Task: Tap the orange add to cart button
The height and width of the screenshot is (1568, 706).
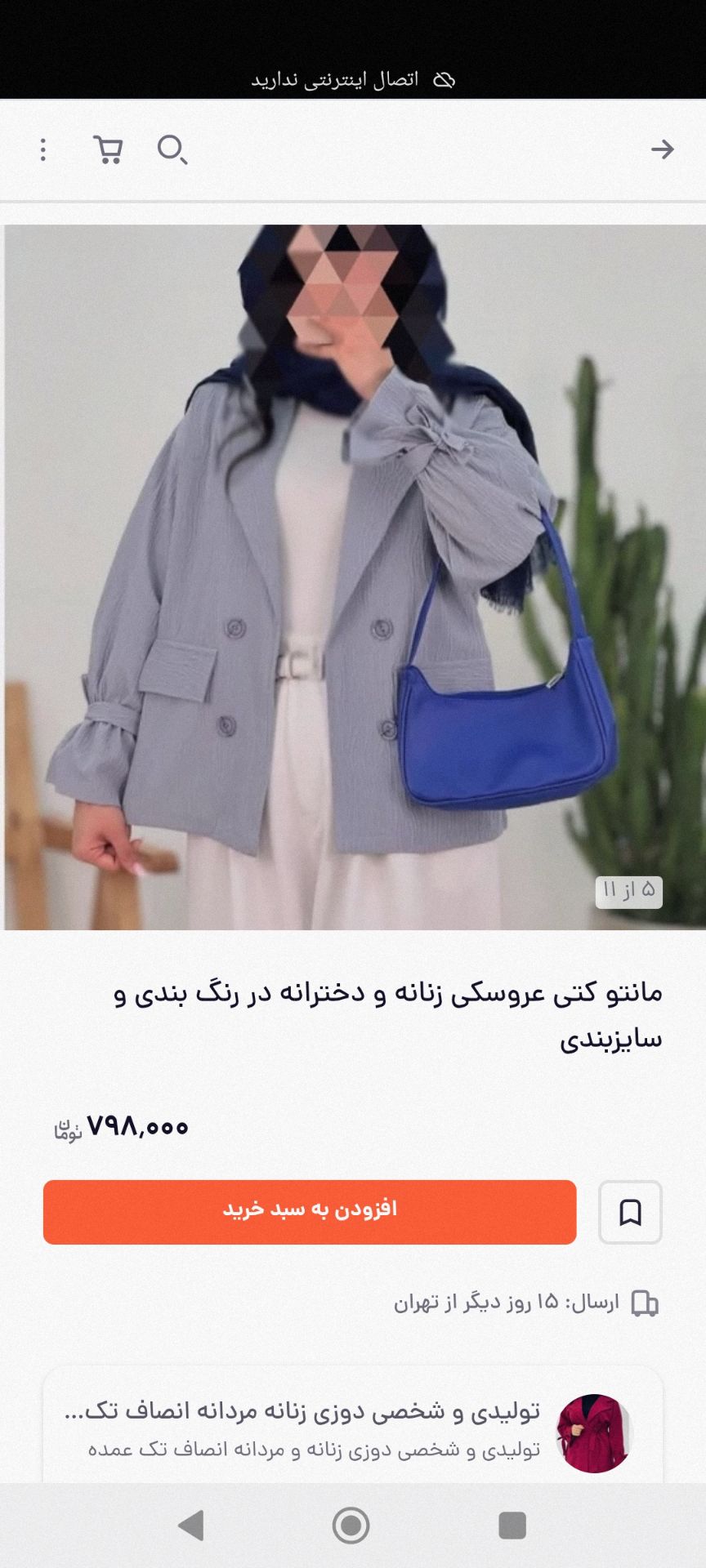Action: pyautogui.click(x=310, y=1212)
